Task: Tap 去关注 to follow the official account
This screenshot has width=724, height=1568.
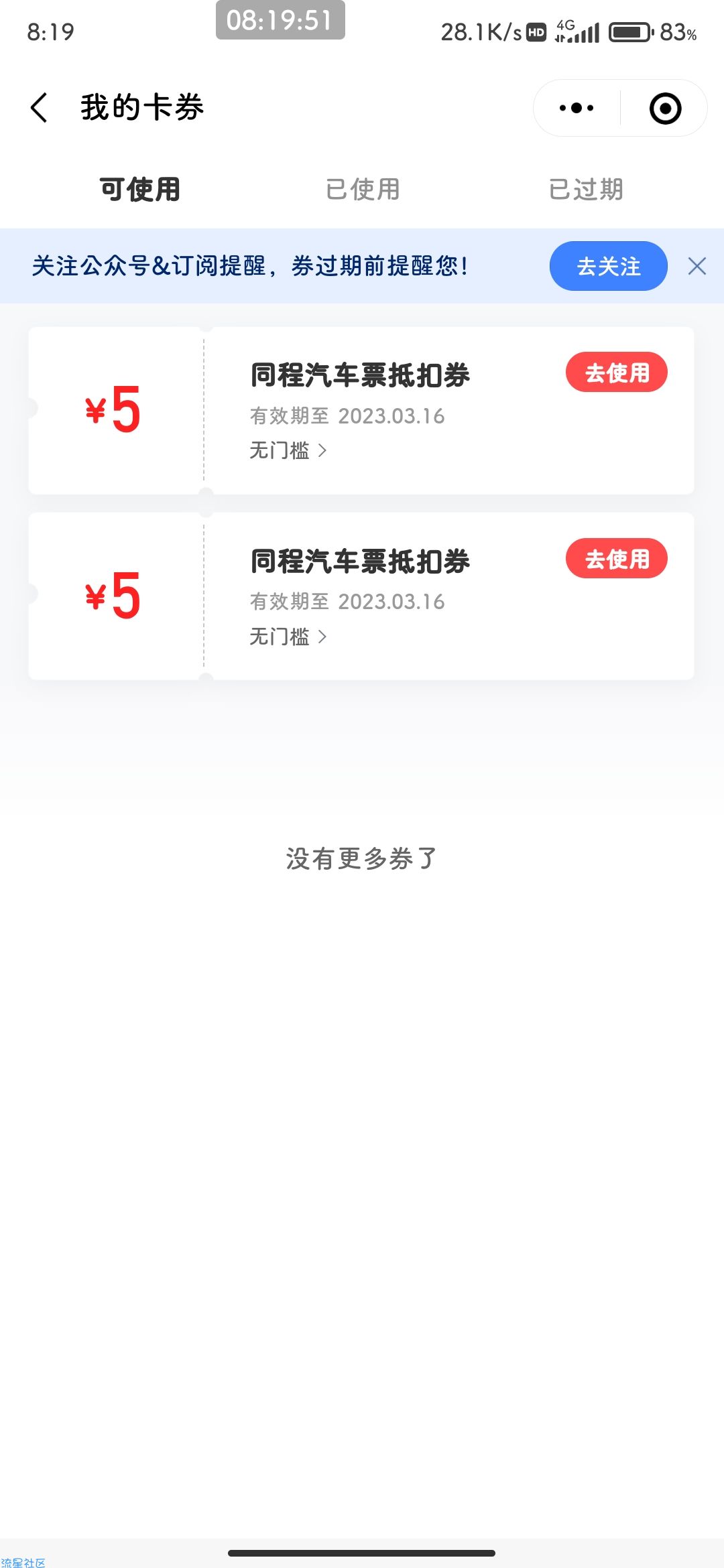Action: 609,266
